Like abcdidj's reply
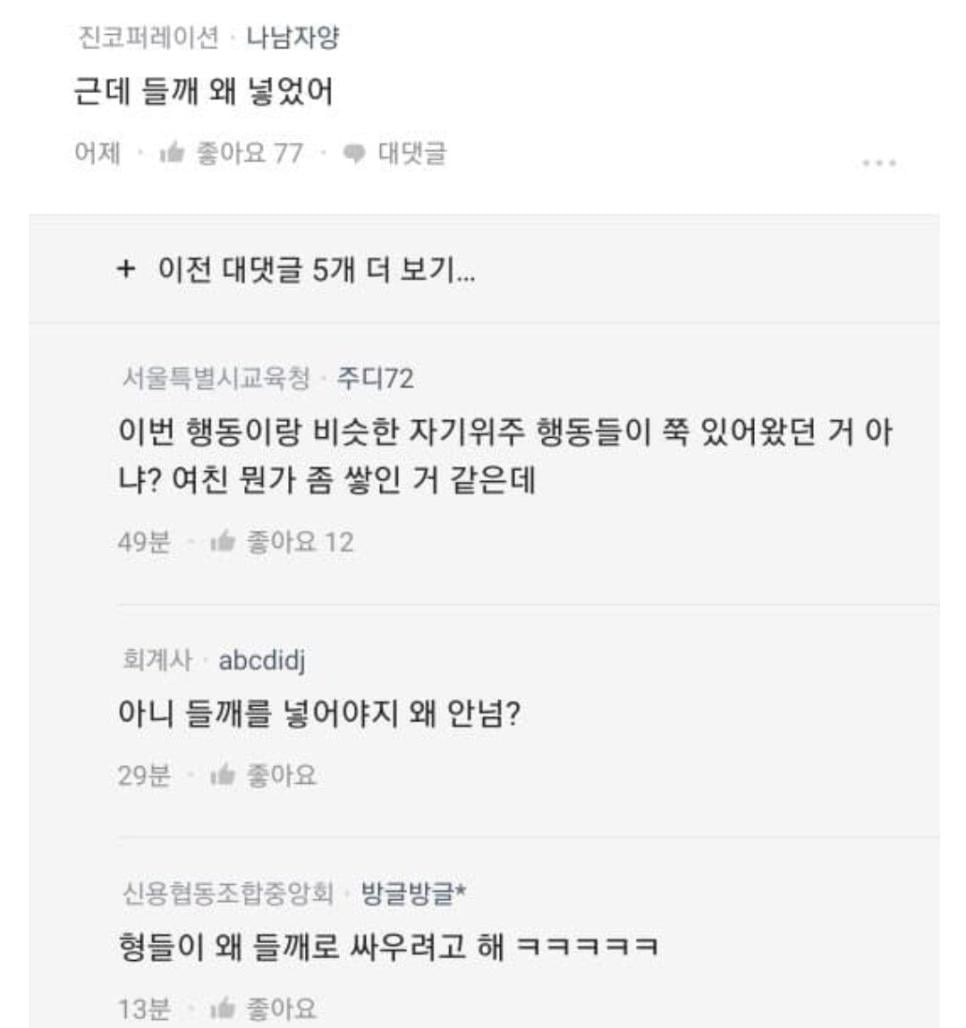This screenshot has height=1028, width=966. pos(263,775)
